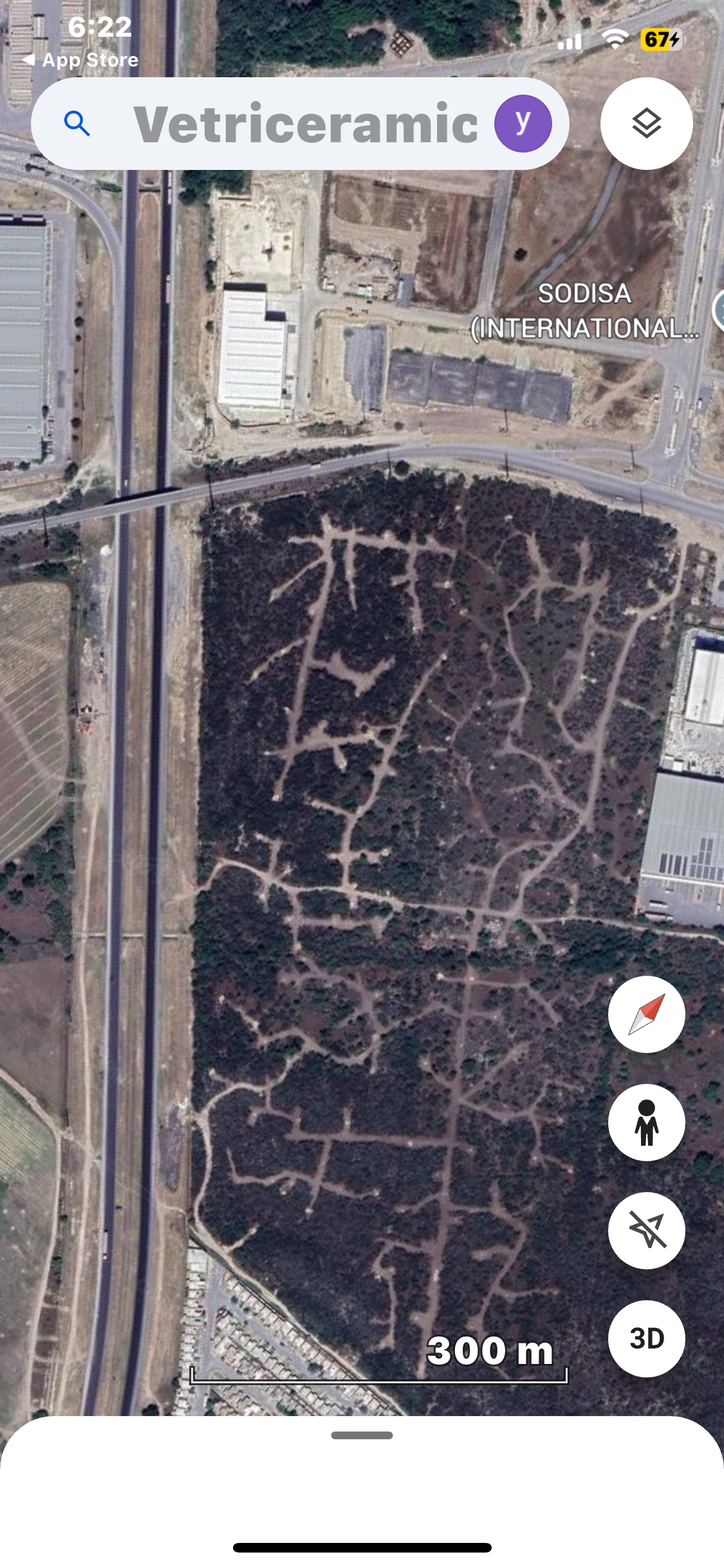Switch the map to 3D view
Screen dimensions: 724x1568
(646, 1338)
